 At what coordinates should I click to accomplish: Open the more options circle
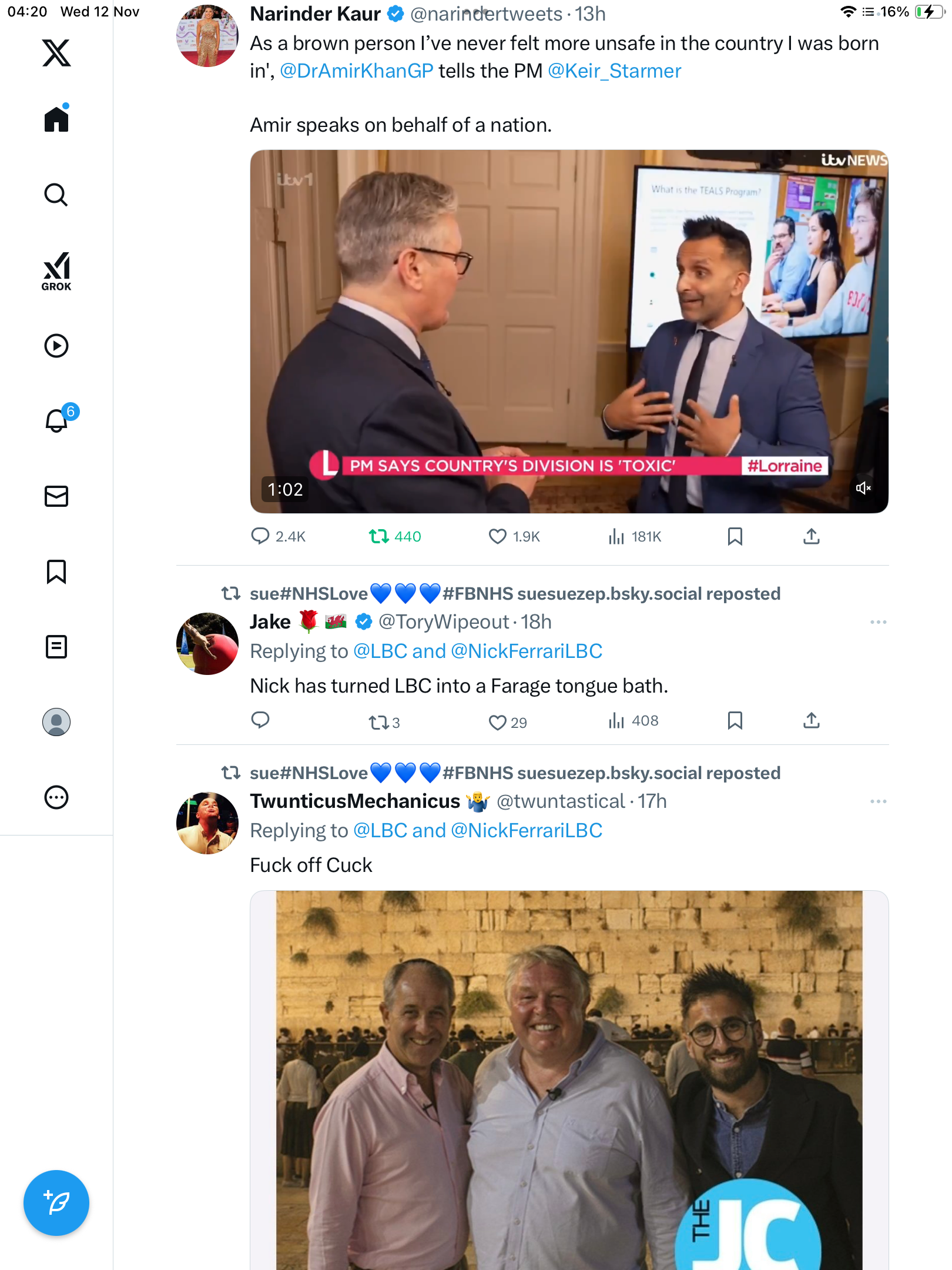[x=56, y=797]
